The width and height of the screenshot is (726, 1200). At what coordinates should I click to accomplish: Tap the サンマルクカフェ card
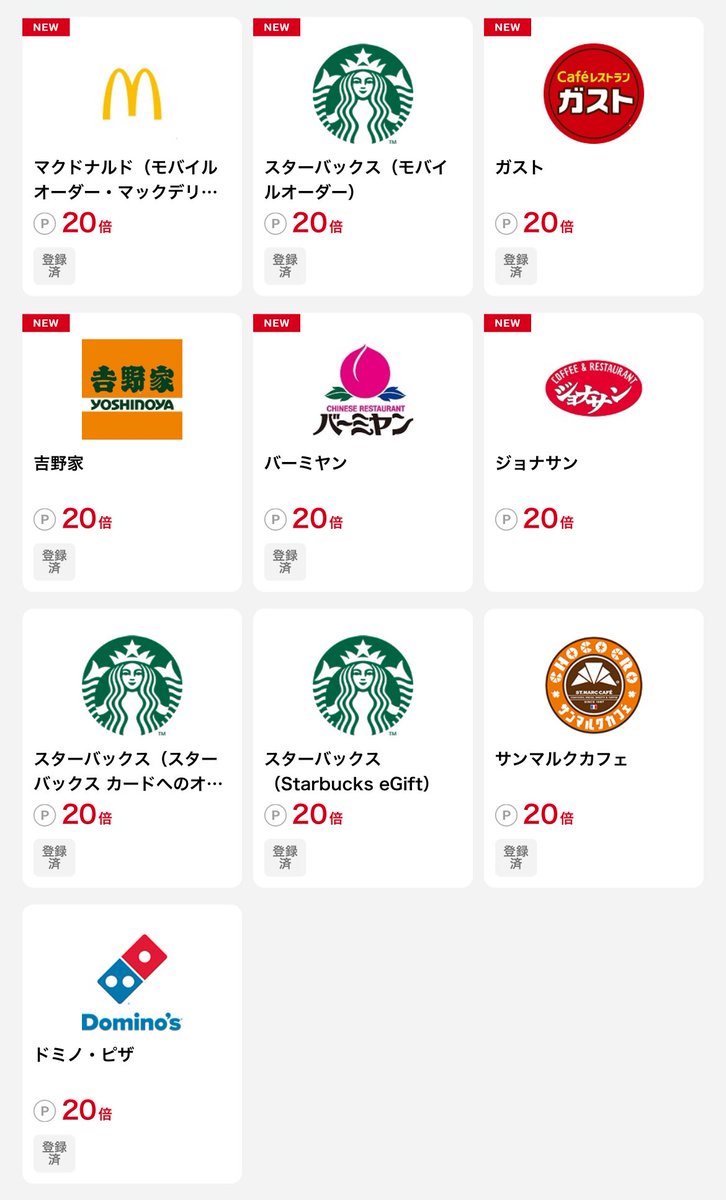[x=594, y=748]
